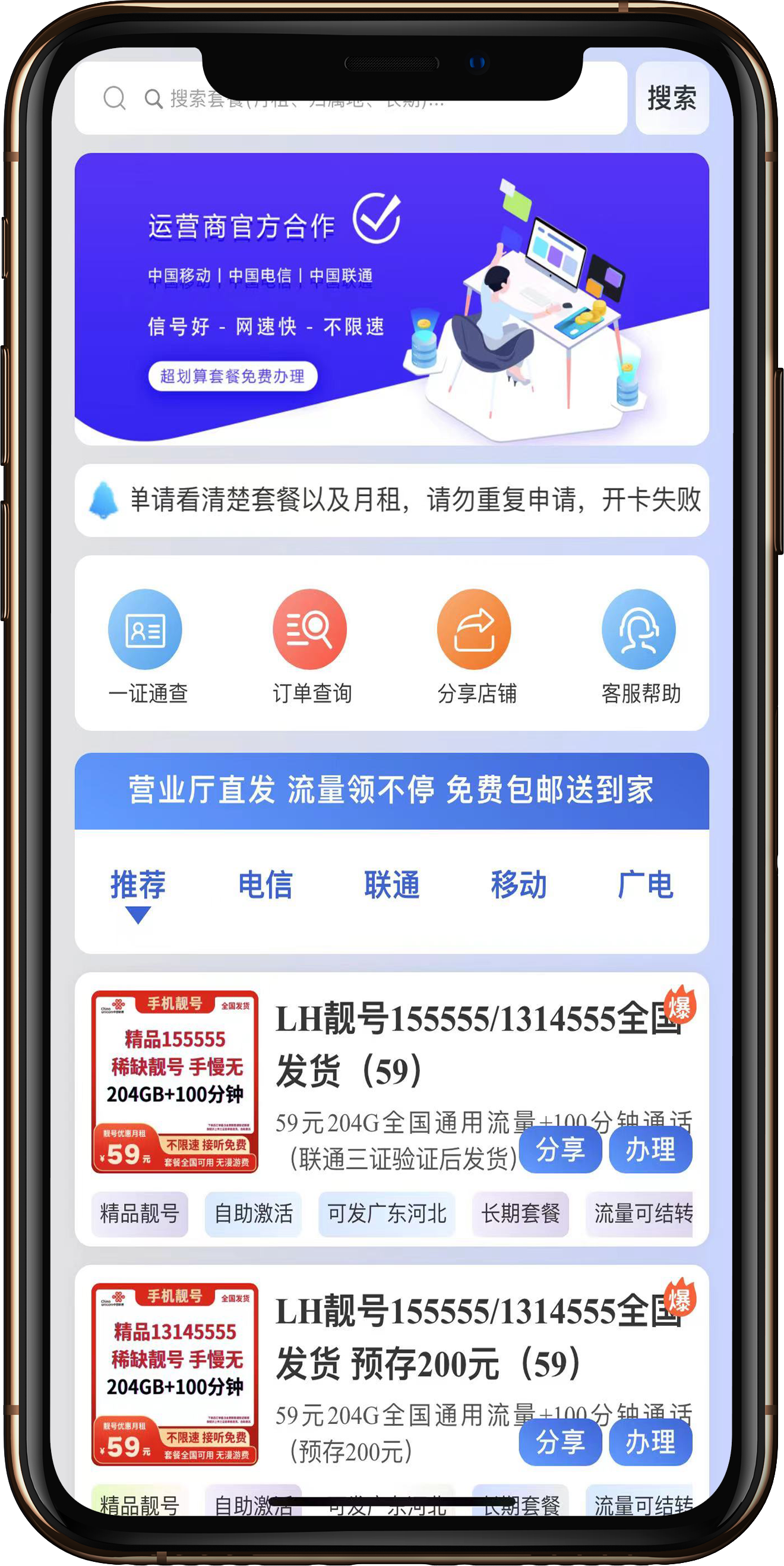Open the 精品13145555 plan card image
784x1566 pixels.
(x=175, y=1375)
